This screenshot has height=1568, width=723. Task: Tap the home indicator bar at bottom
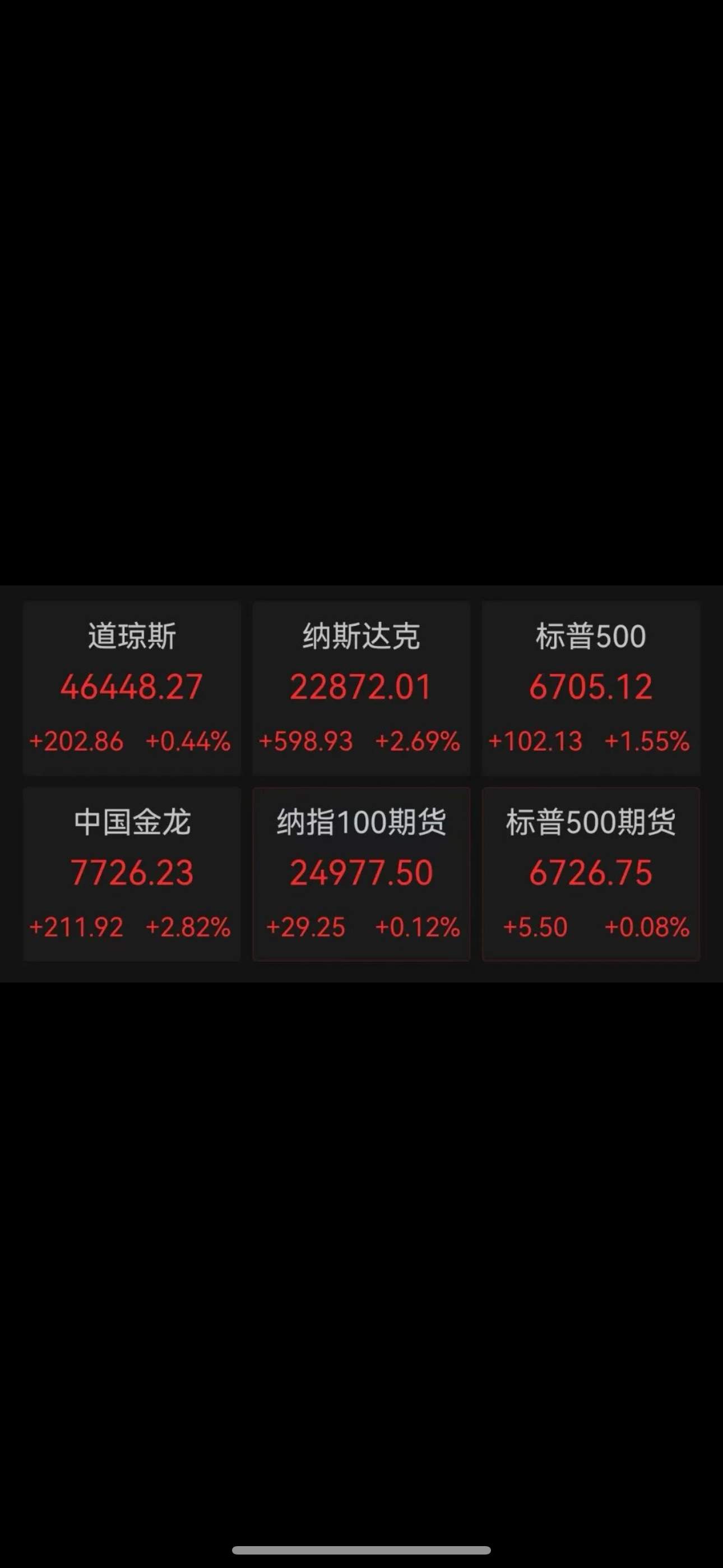[x=361, y=1549]
